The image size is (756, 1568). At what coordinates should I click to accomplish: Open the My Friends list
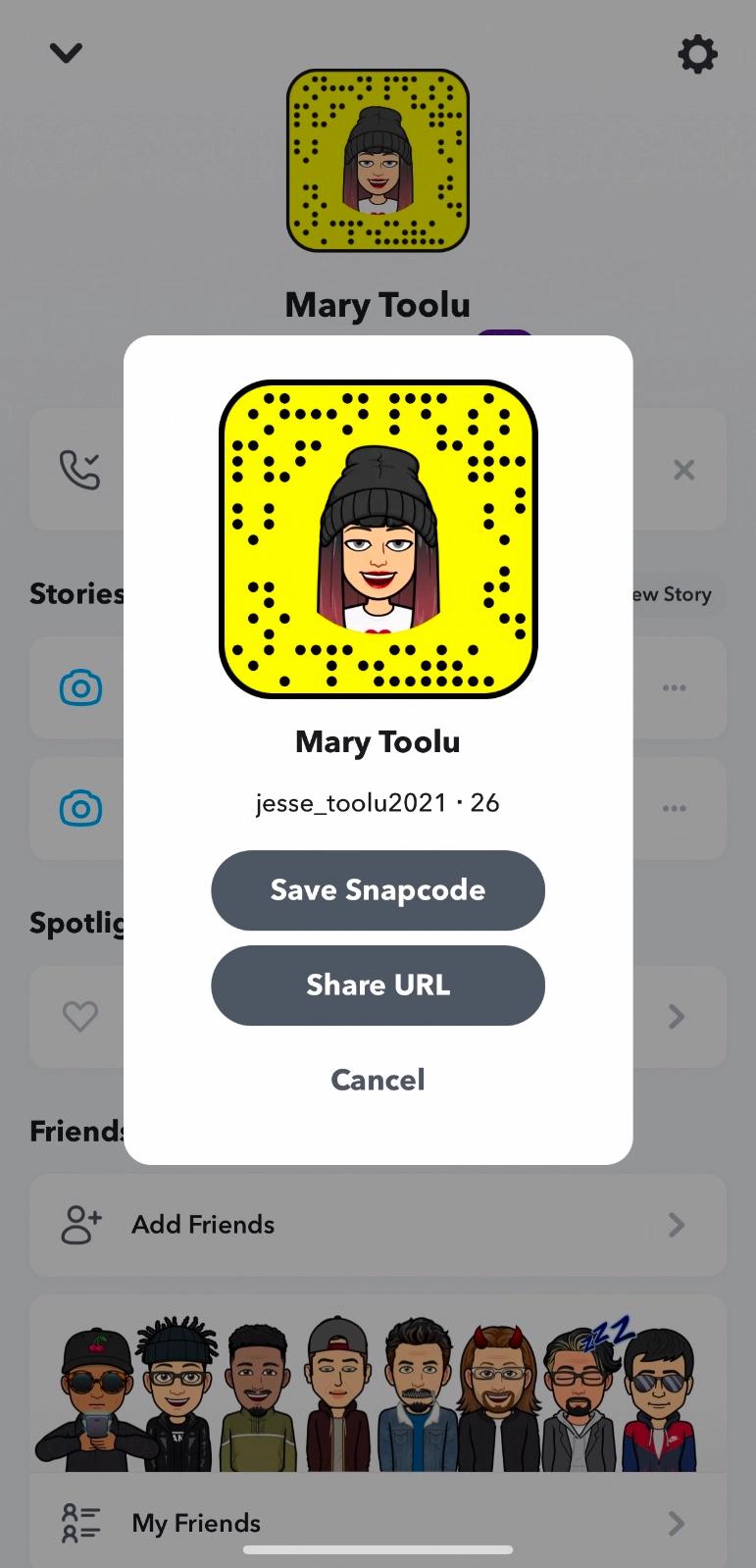click(x=378, y=1523)
